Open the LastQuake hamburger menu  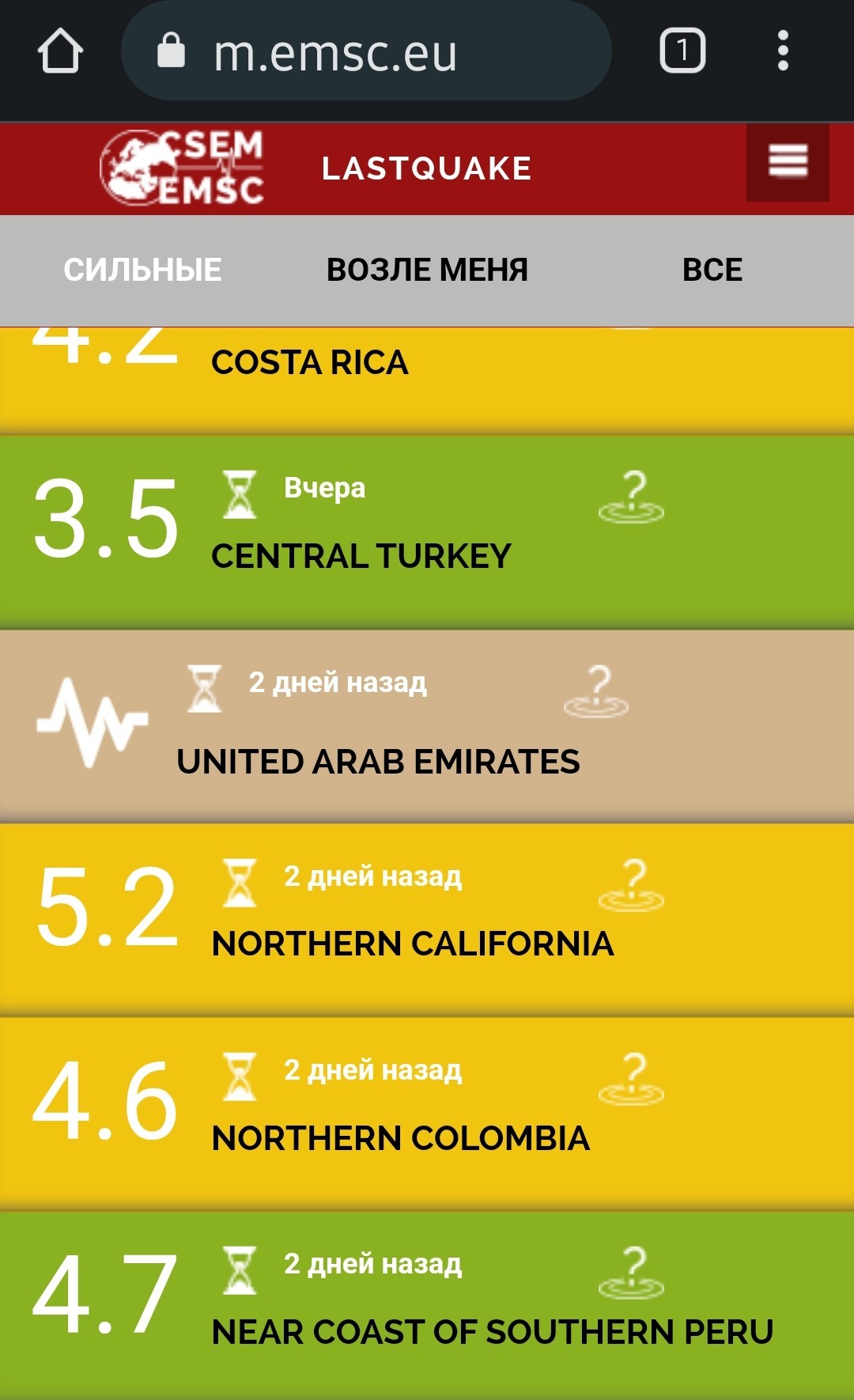tap(788, 162)
